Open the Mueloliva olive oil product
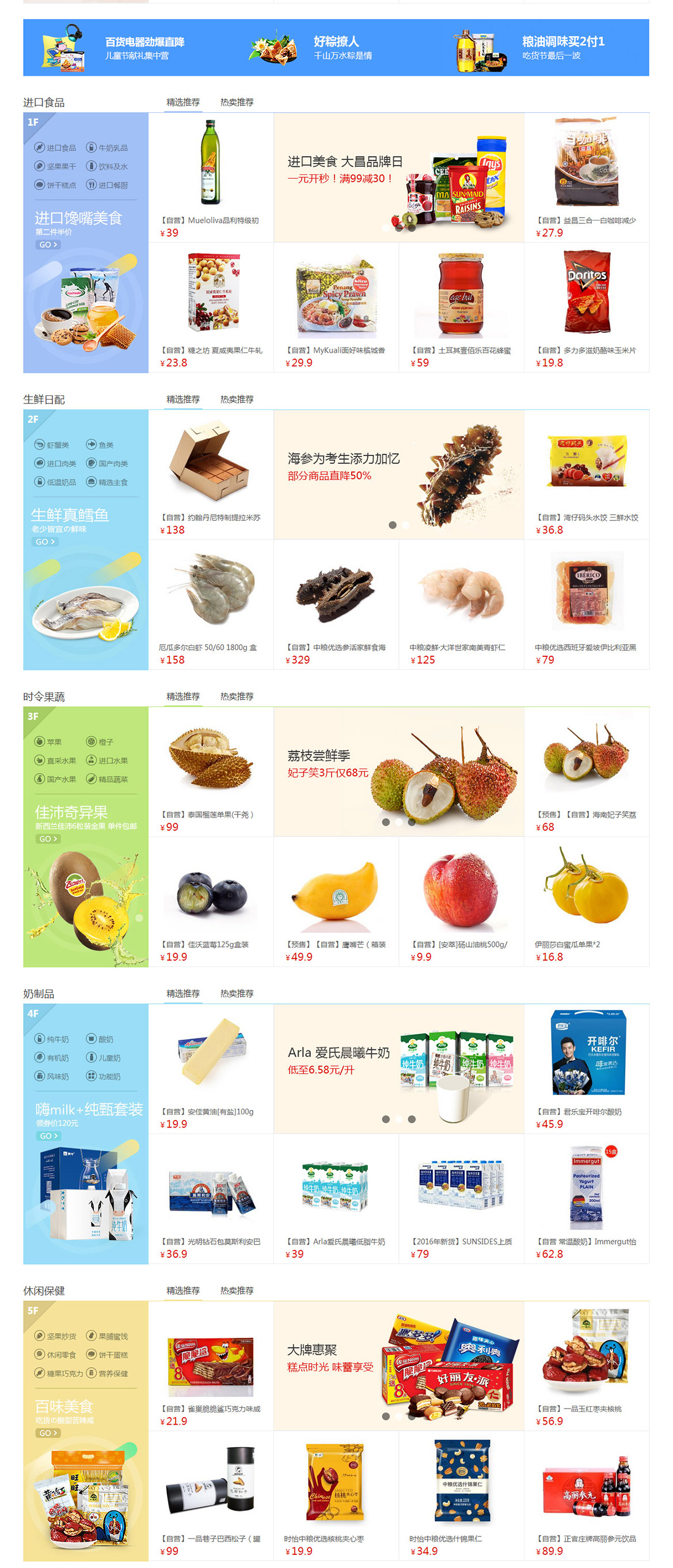Screen dimensions: 673x1568 pos(211,177)
